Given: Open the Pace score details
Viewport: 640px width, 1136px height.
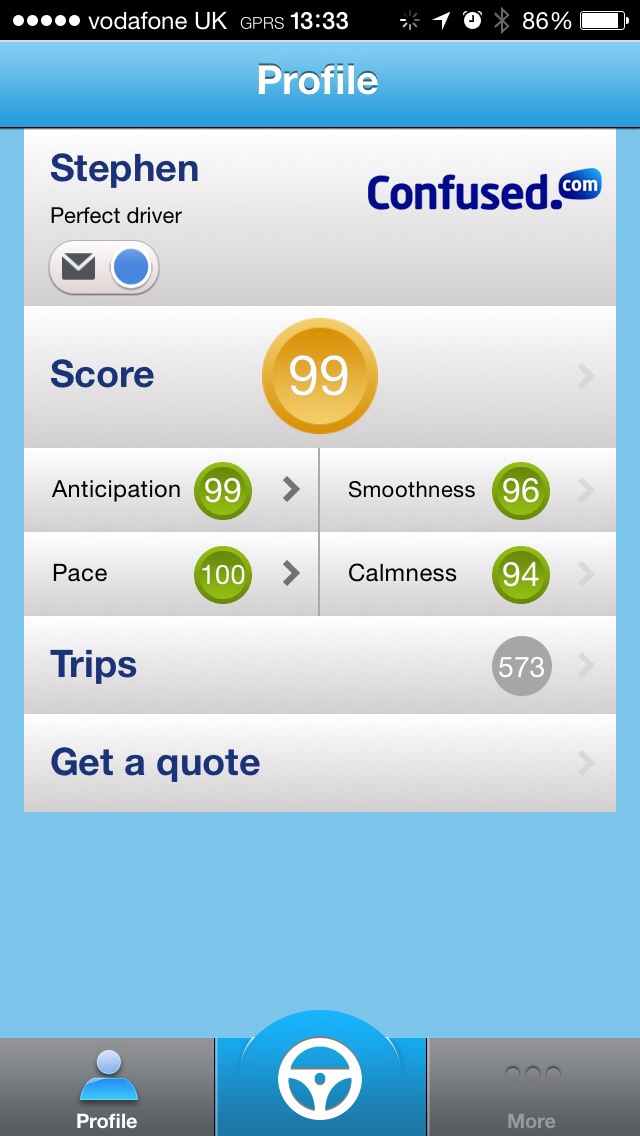Looking at the screenshot, I should (170, 574).
